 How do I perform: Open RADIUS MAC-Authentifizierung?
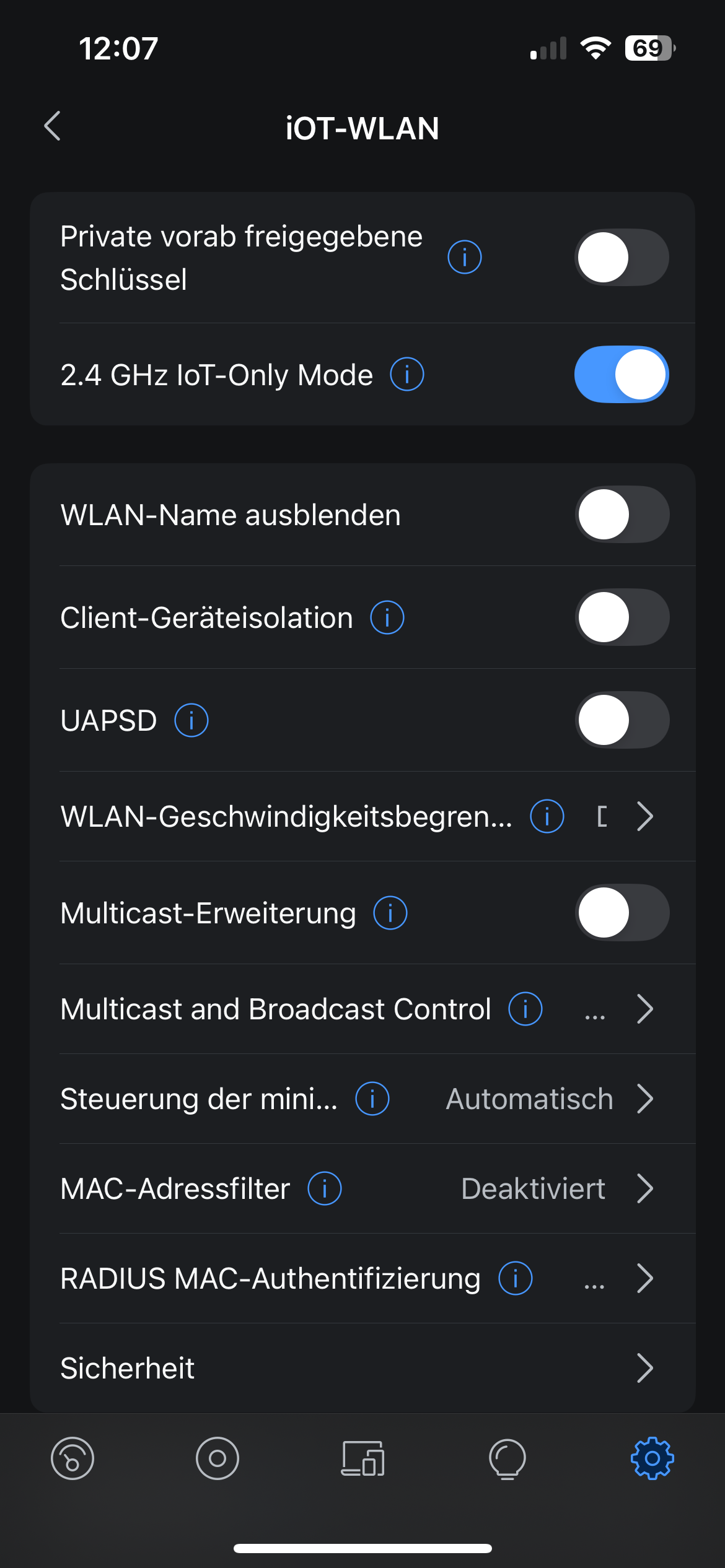362,1278
